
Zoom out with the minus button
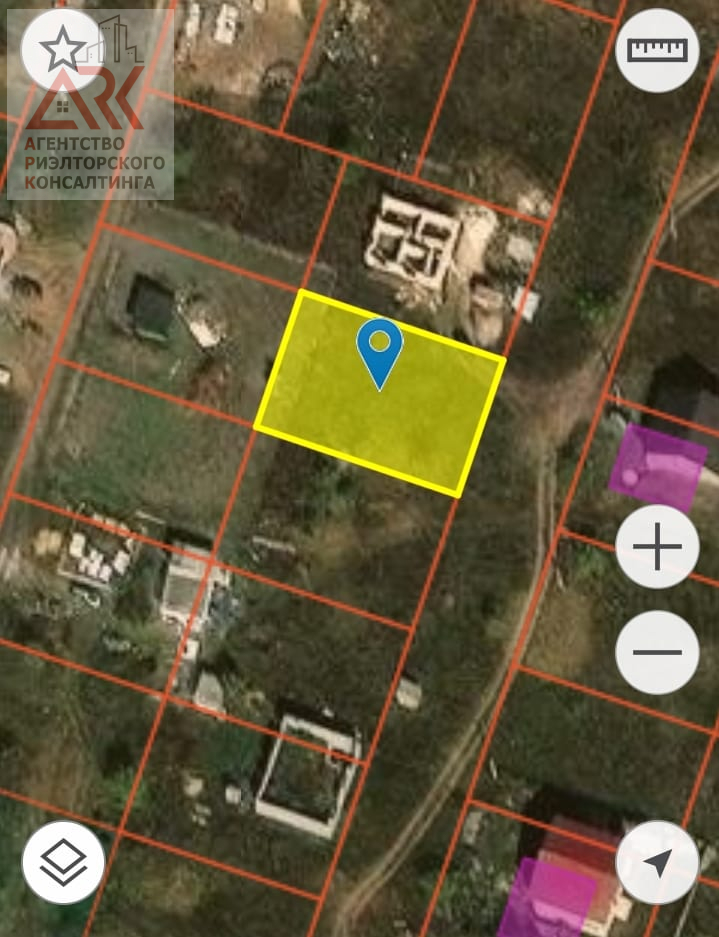657,653
